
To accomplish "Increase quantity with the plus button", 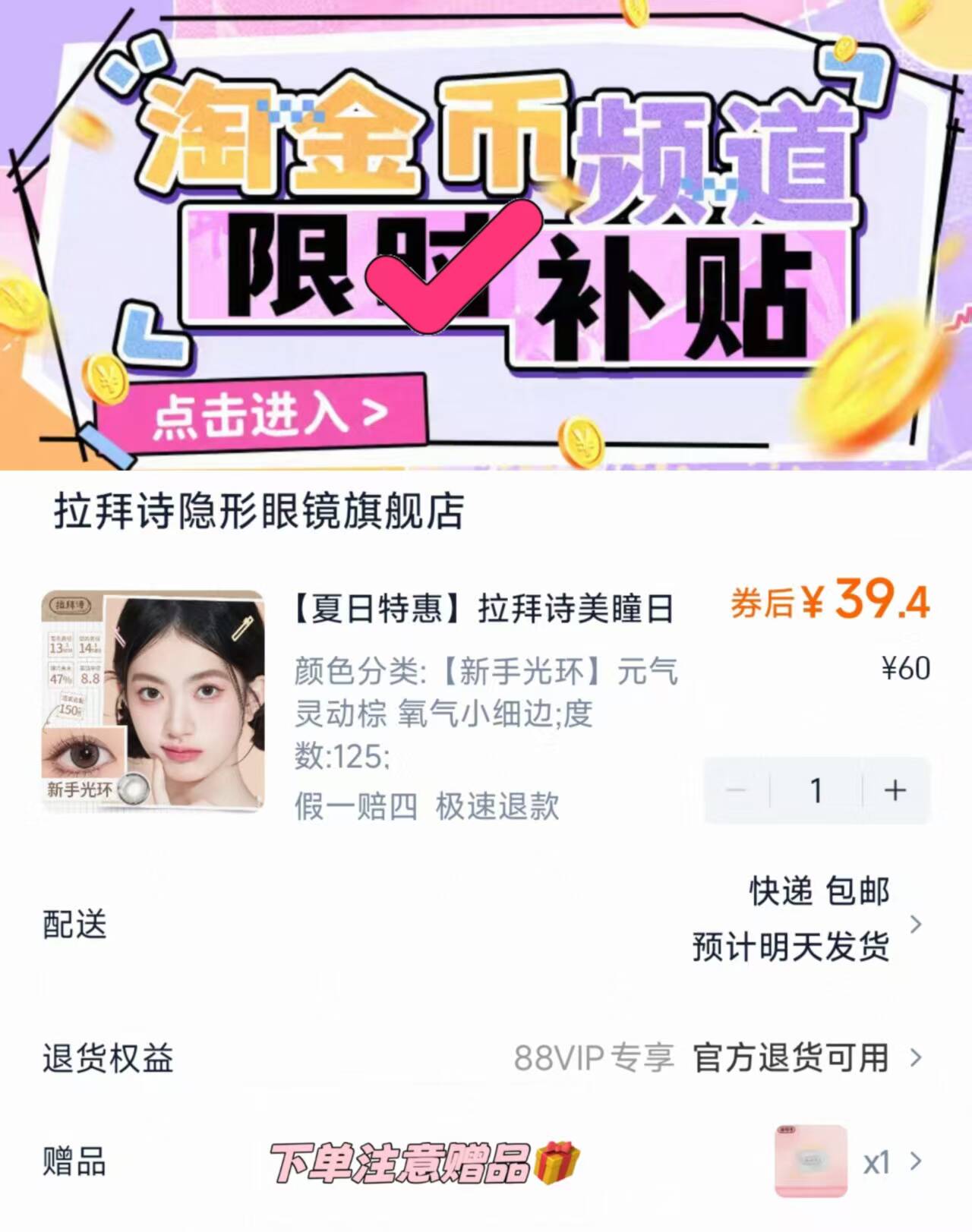I will (x=896, y=790).
